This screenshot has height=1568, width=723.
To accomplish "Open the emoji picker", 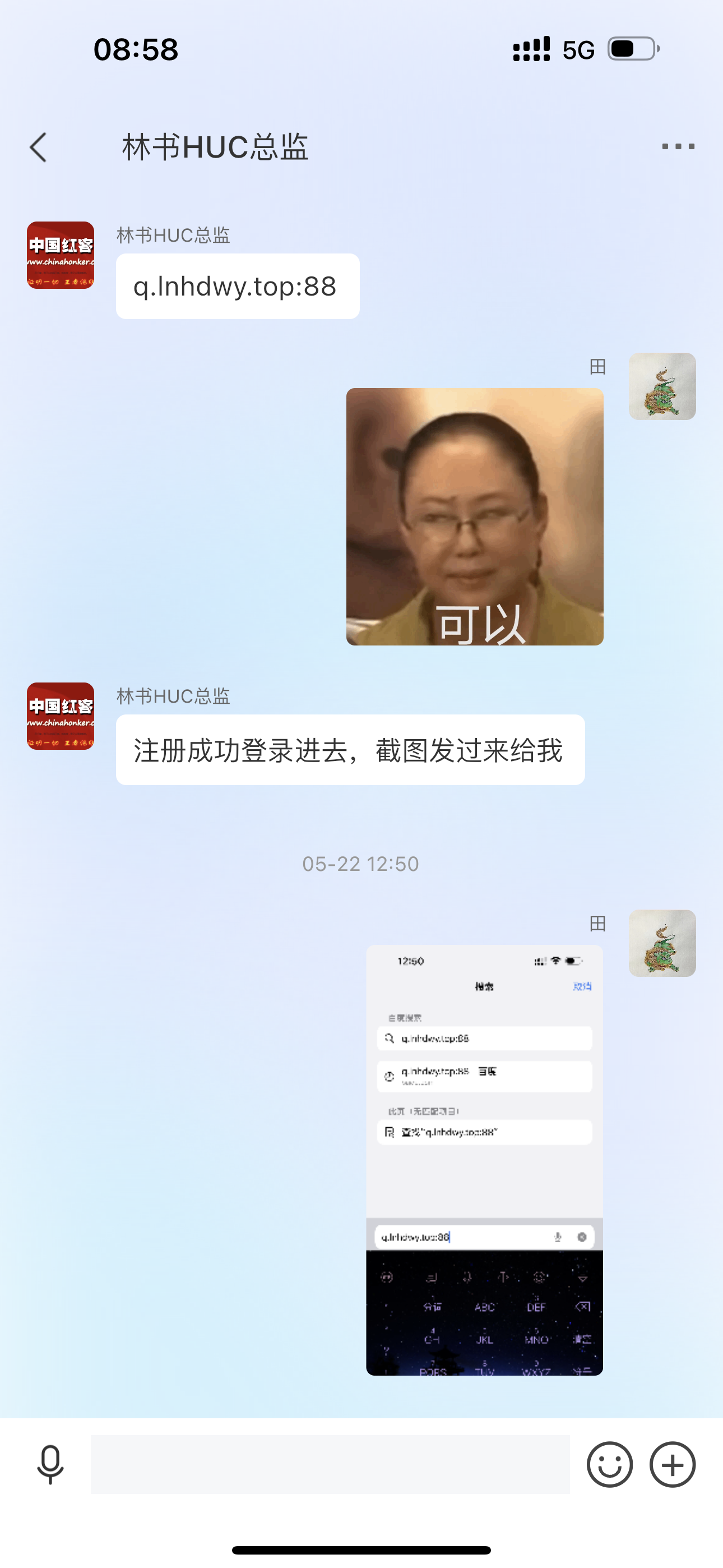I will (609, 1464).
